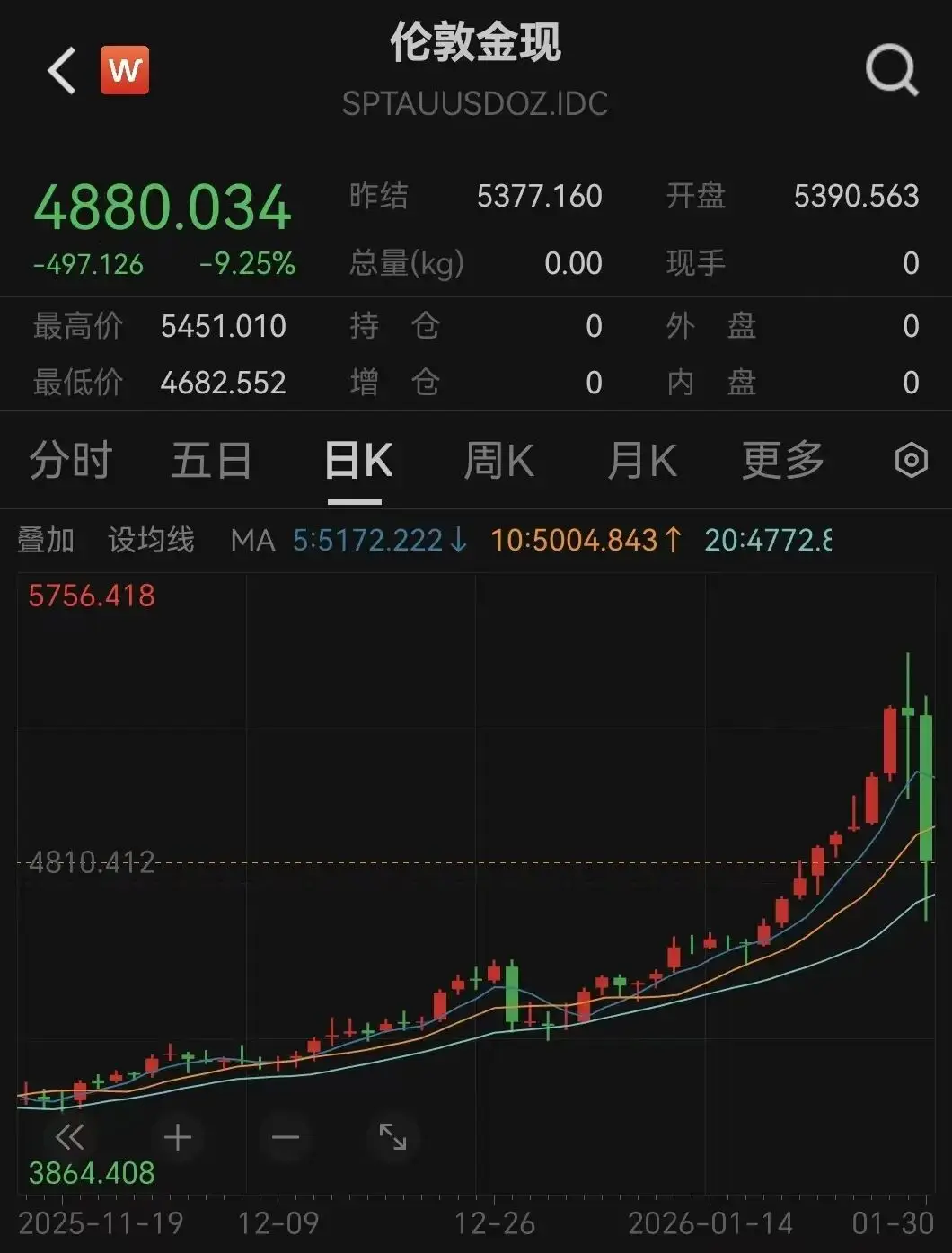Toggle the 设均线 moving average setting
The width and height of the screenshot is (952, 1253).
pyautogui.click(x=151, y=540)
